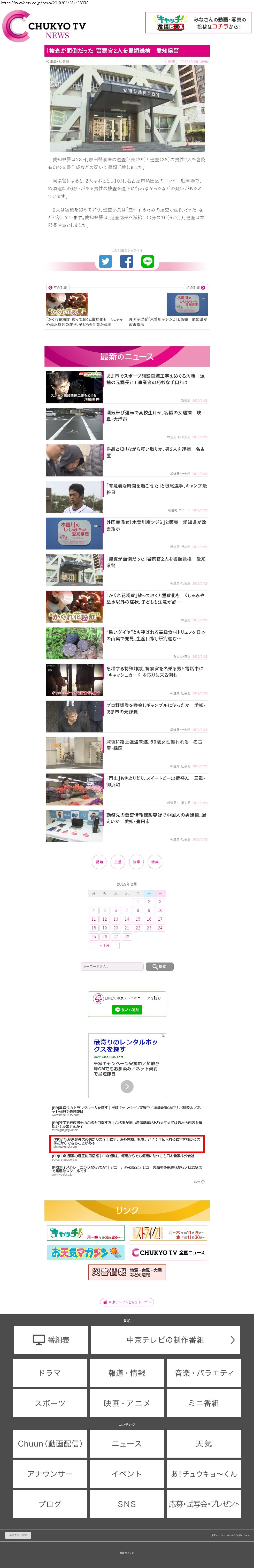The width and height of the screenshot is (254, 1568).
Task: Filter news by 愛知
Action: tap(99, 862)
